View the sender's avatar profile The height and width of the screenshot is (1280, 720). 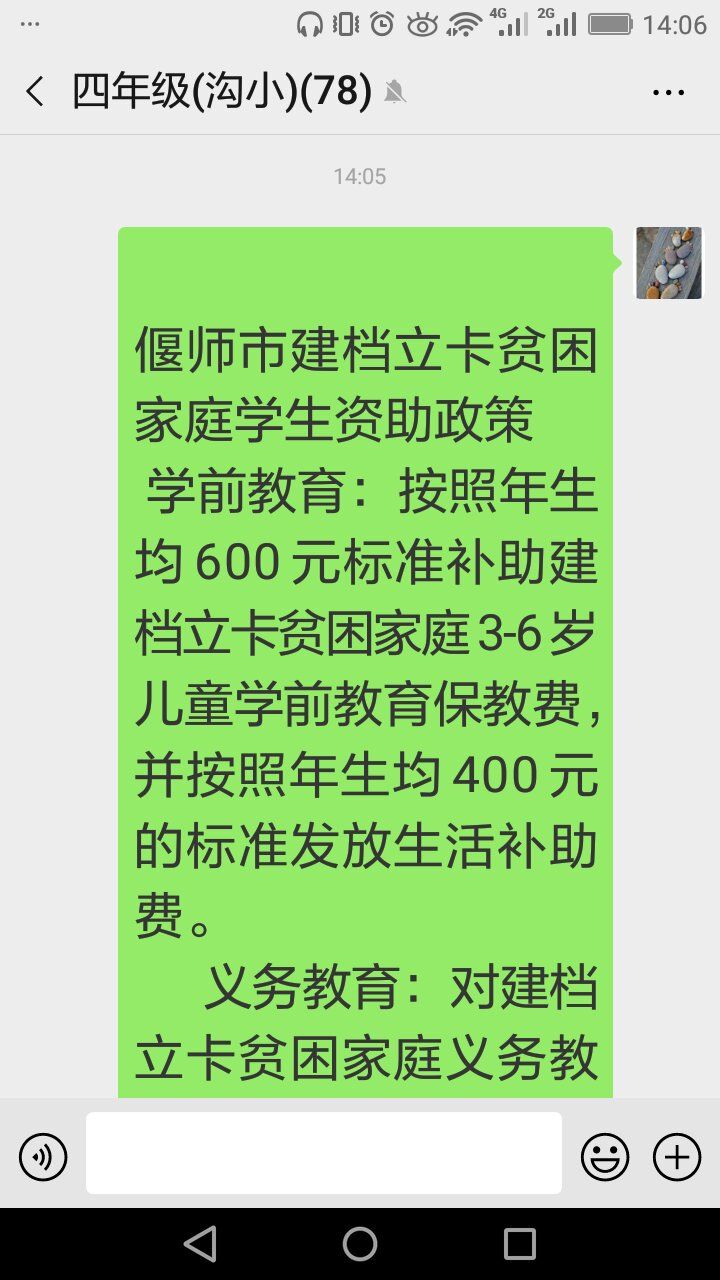tap(669, 263)
